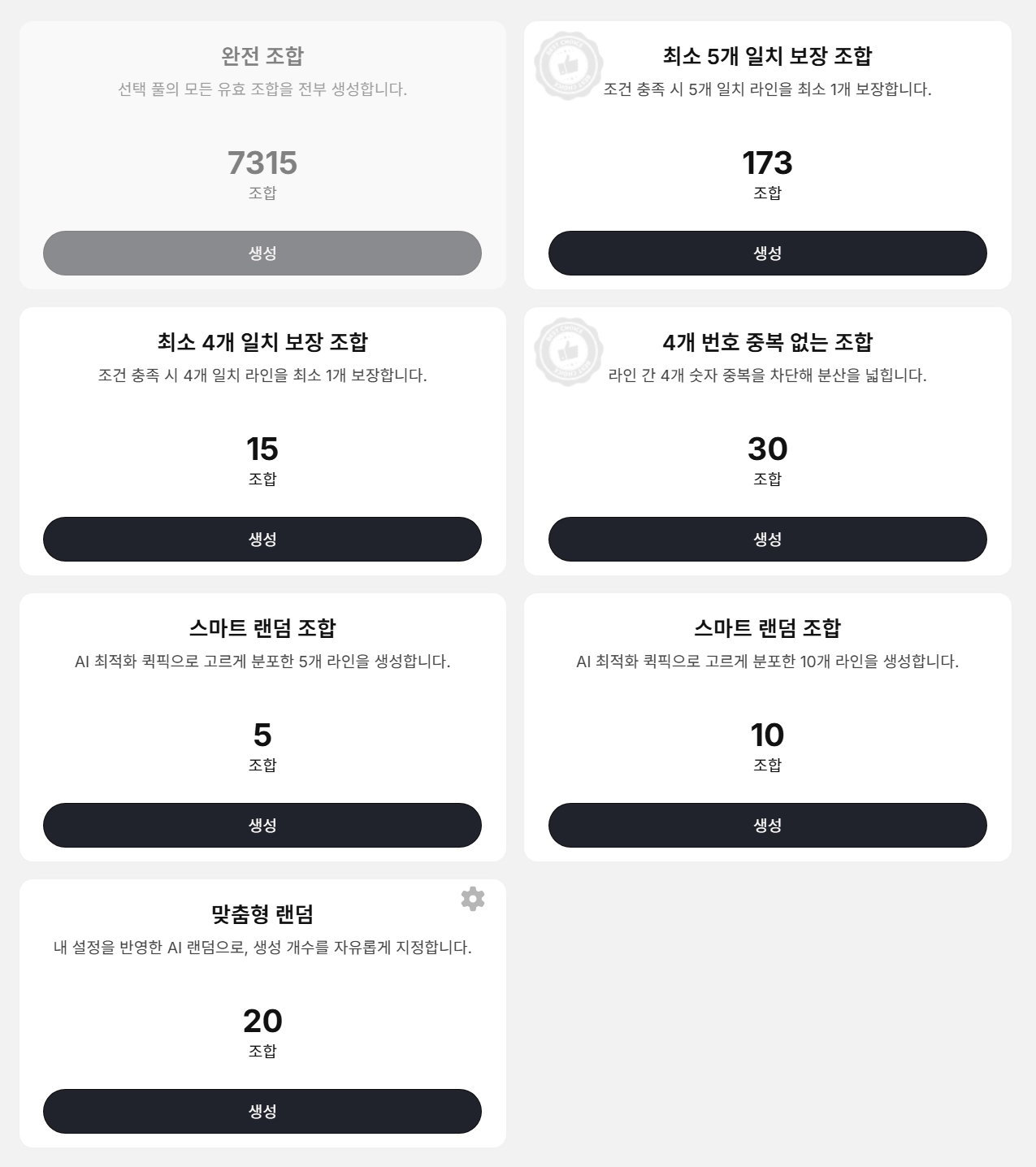Open settings via the gear on the custom random card
This screenshot has height=1167, width=1036.
click(x=473, y=900)
